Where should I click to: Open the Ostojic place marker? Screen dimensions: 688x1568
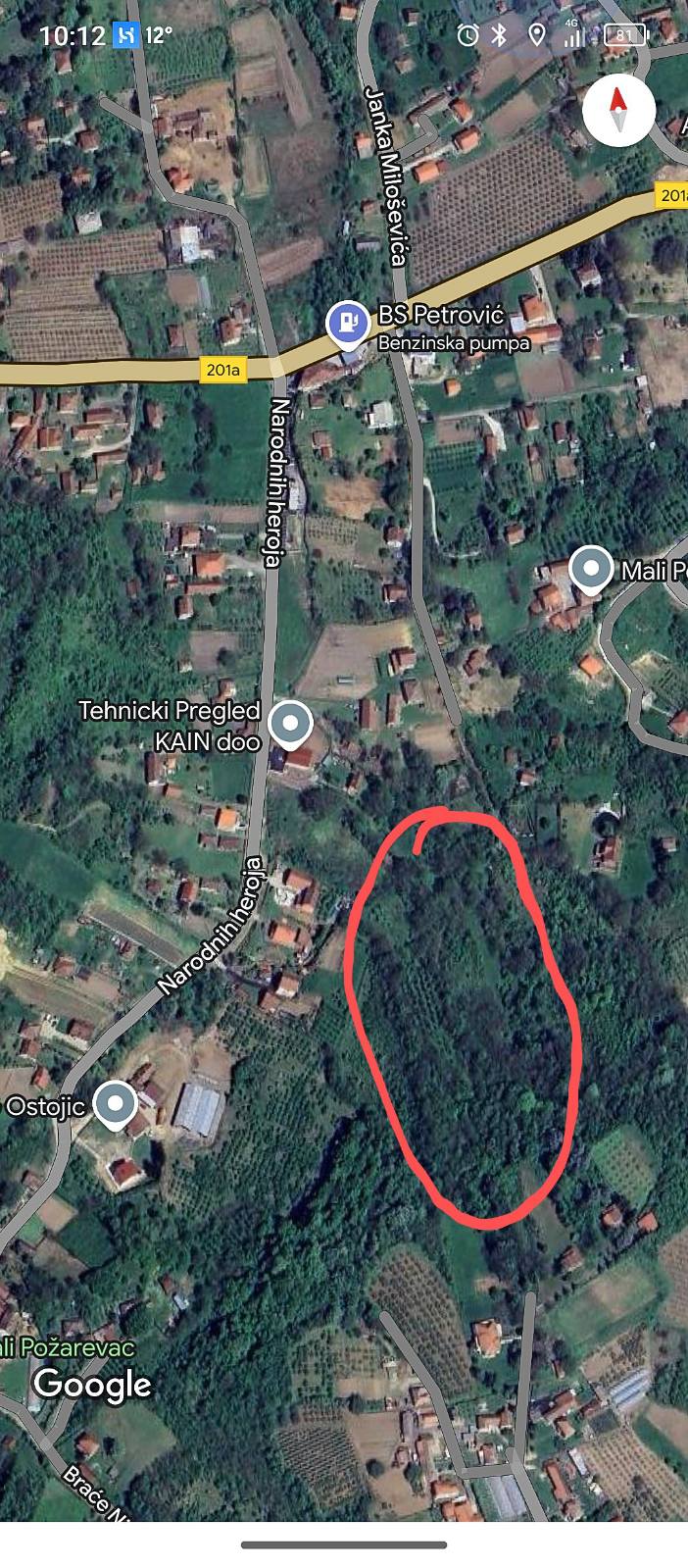pyautogui.click(x=117, y=1104)
